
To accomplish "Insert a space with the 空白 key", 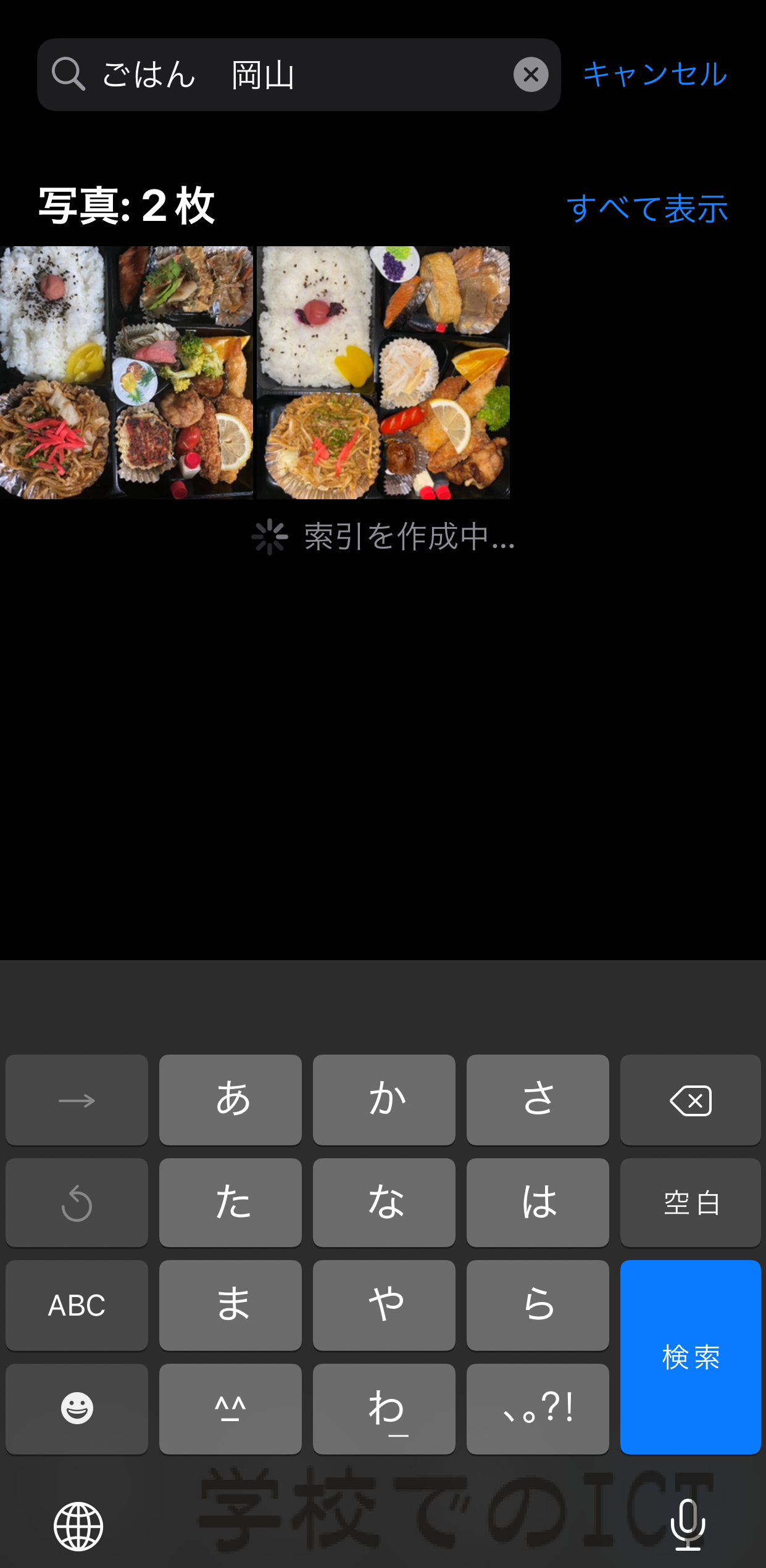I will click(x=690, y=1203).
